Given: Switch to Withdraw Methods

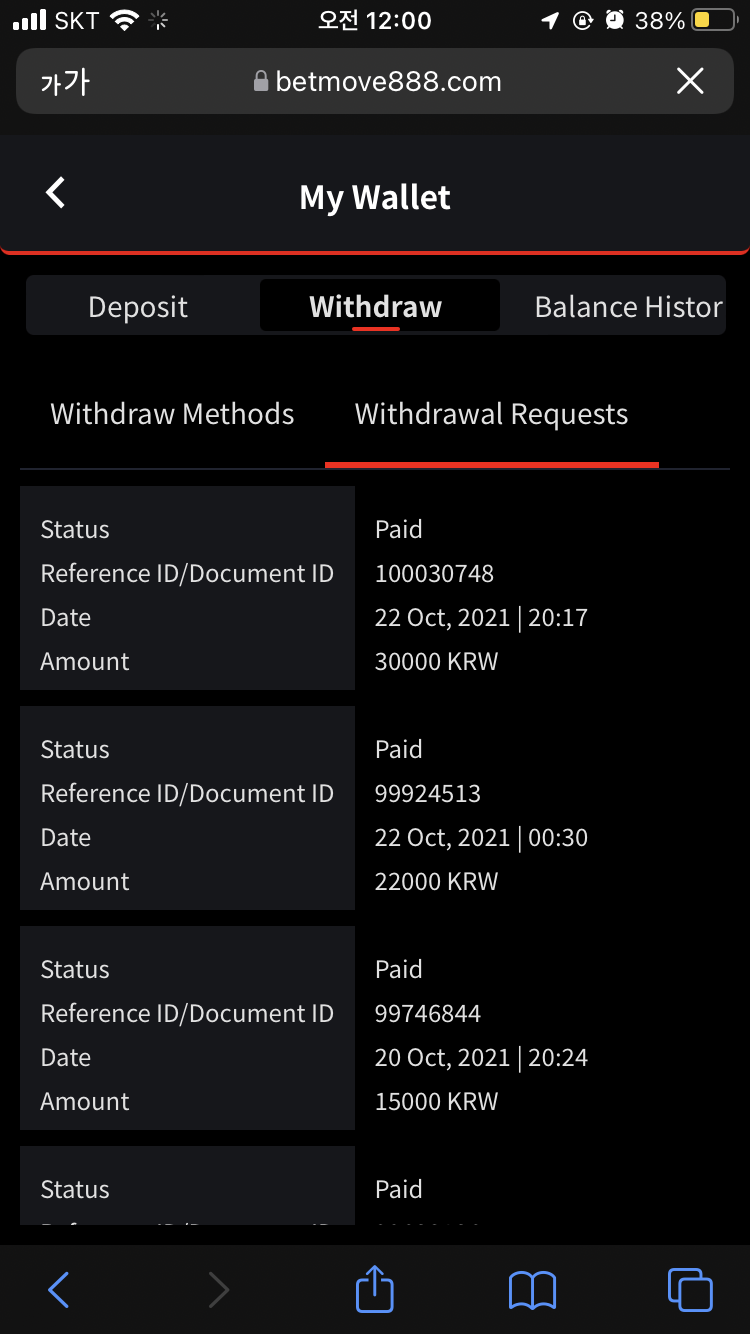Looking at the screenshot, I should click(x=172, y=414).
